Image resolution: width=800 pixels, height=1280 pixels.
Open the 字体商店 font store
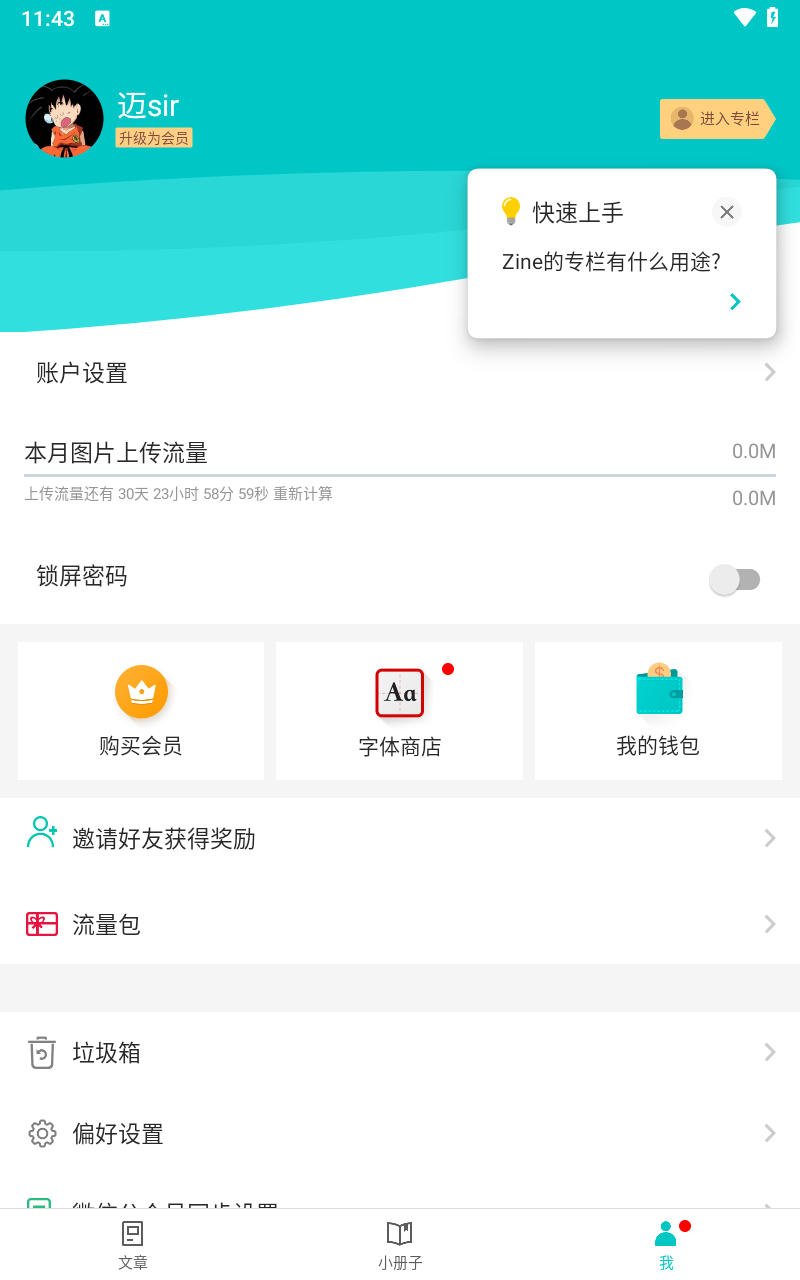400,711
